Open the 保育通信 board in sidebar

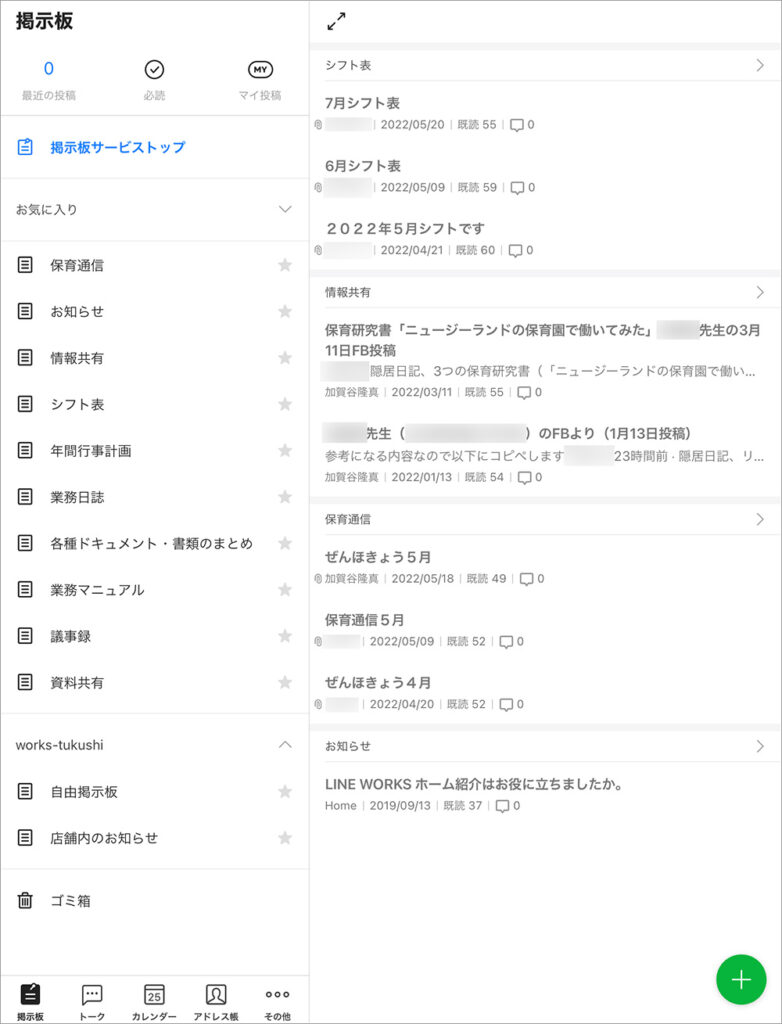(77, 265)
